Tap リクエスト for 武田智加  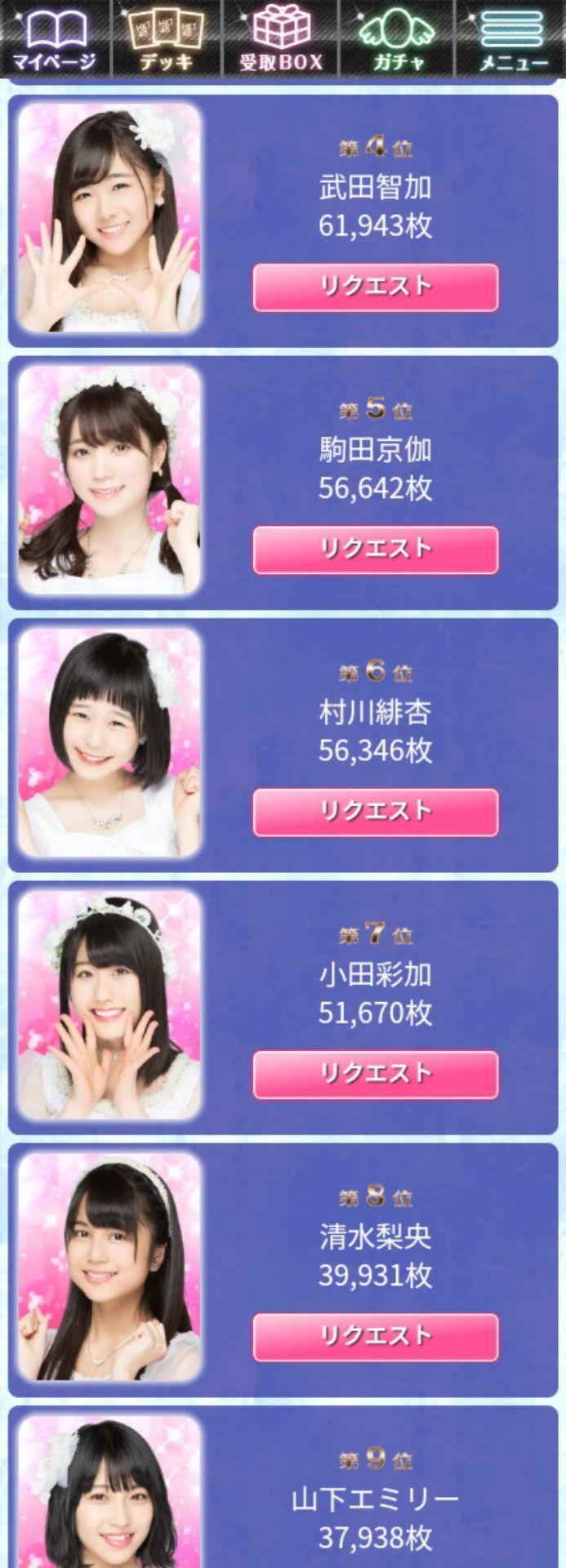pos(375,287)
